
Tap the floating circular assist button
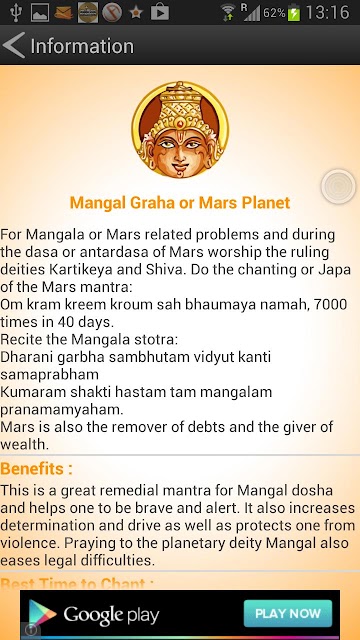tap(338, 187)
